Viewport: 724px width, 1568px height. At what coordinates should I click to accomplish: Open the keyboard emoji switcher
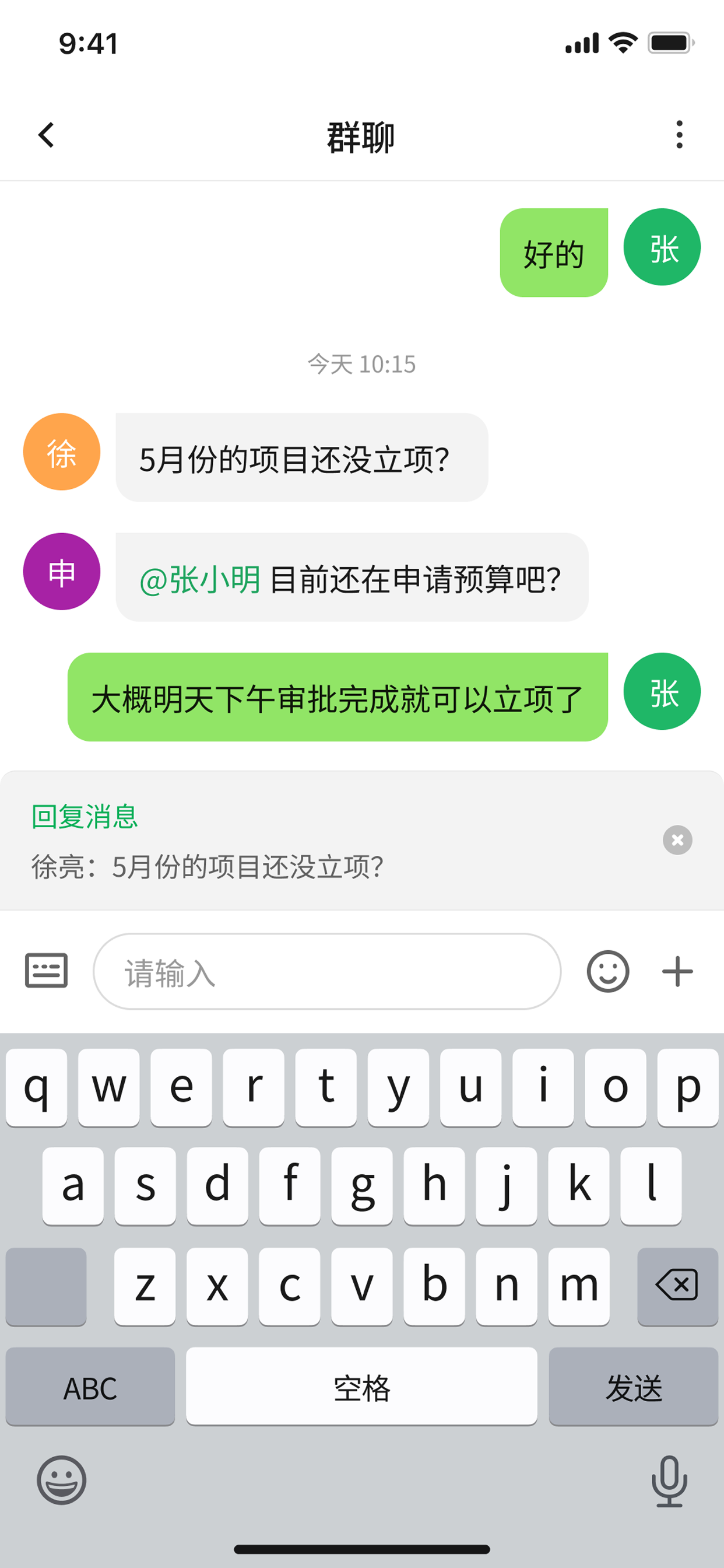click(61, 1480)
